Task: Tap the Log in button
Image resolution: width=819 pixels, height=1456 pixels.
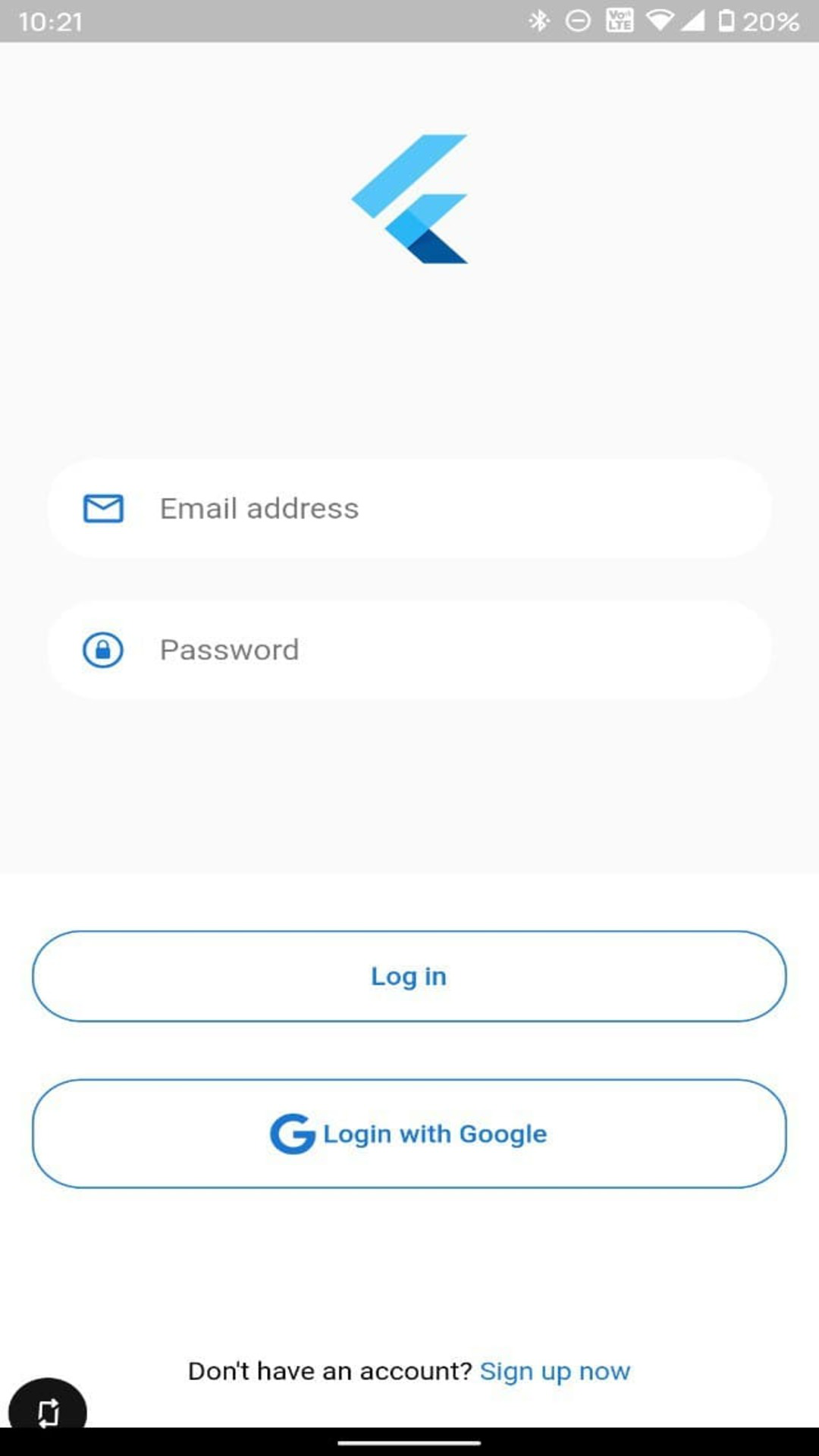Action: point(409,976)
